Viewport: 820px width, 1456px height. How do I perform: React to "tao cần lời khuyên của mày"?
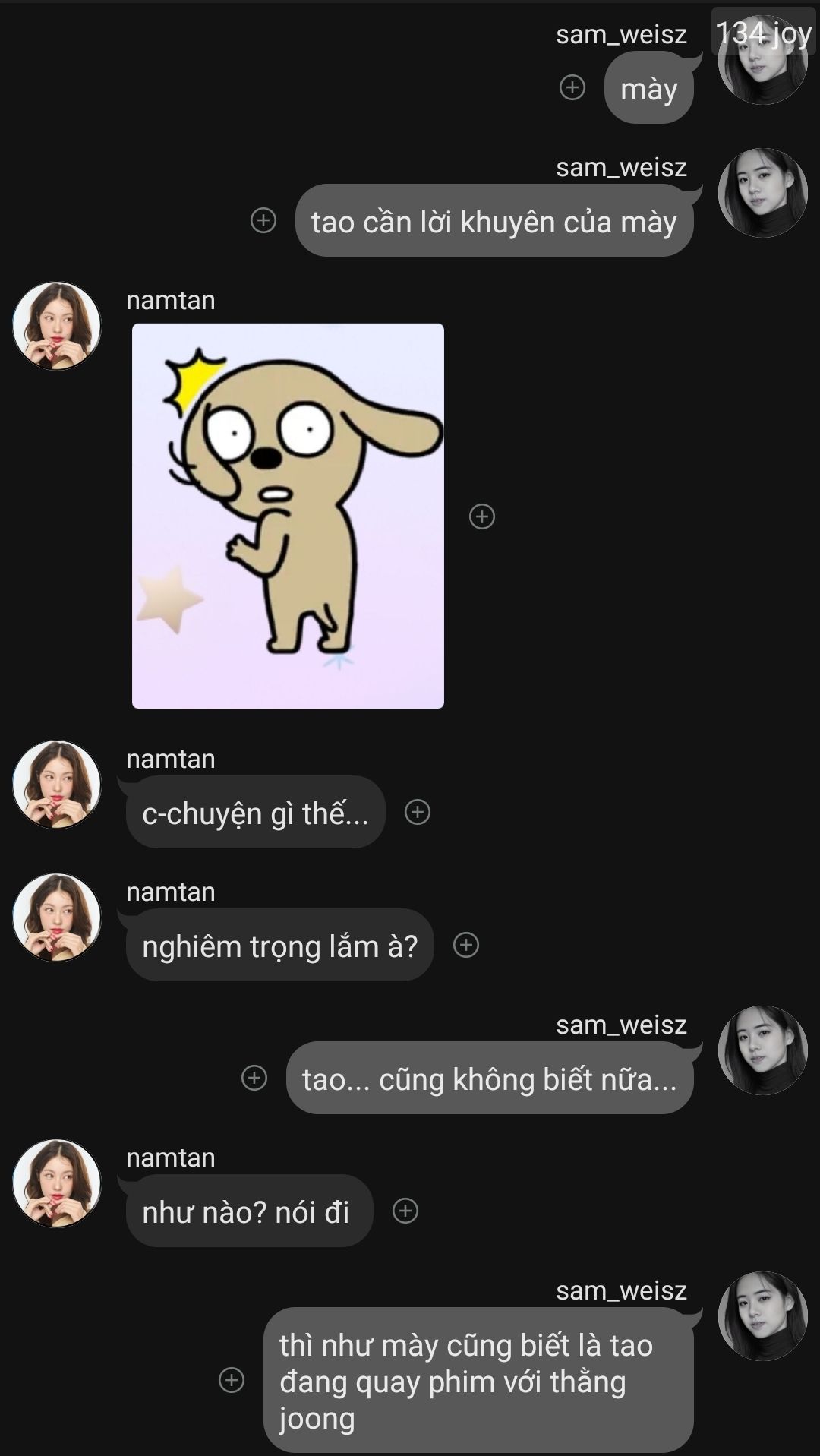pyautogui.click(x=263, y=220)
